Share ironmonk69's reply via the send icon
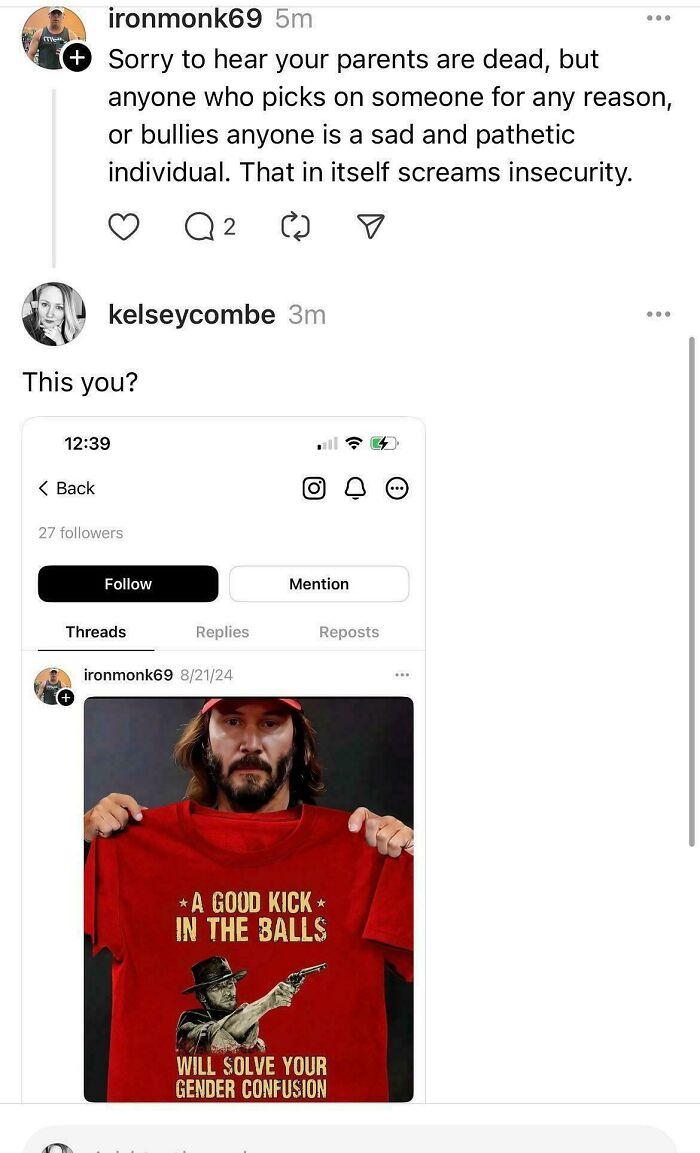Image resolution: width=700 pixels, height=1153 pixels. pos(371,226)
